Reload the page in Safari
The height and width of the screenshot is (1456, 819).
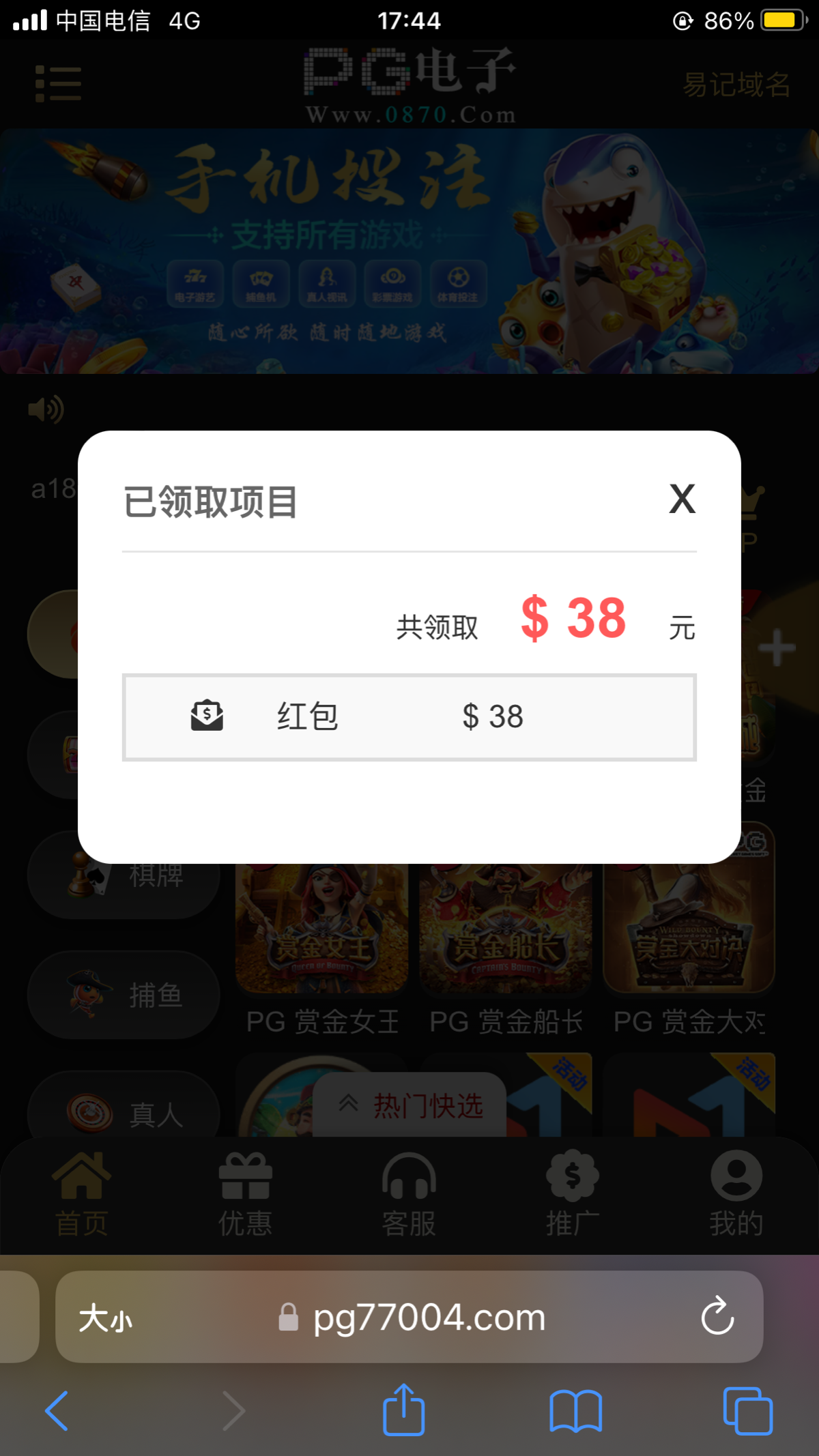click(717, 1316)
